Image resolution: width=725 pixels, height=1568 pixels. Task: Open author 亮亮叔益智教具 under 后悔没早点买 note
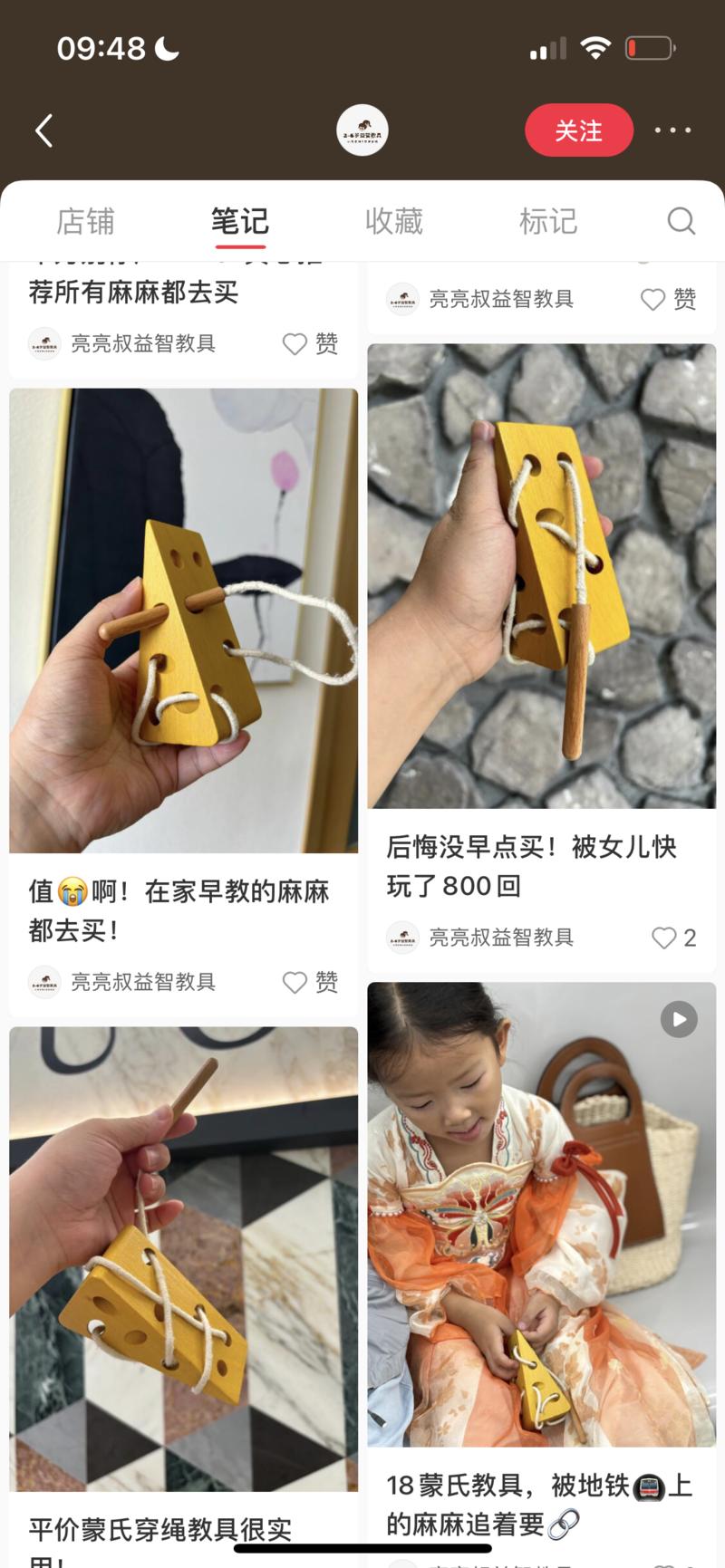pyautogui.click(x=500, y=938)
